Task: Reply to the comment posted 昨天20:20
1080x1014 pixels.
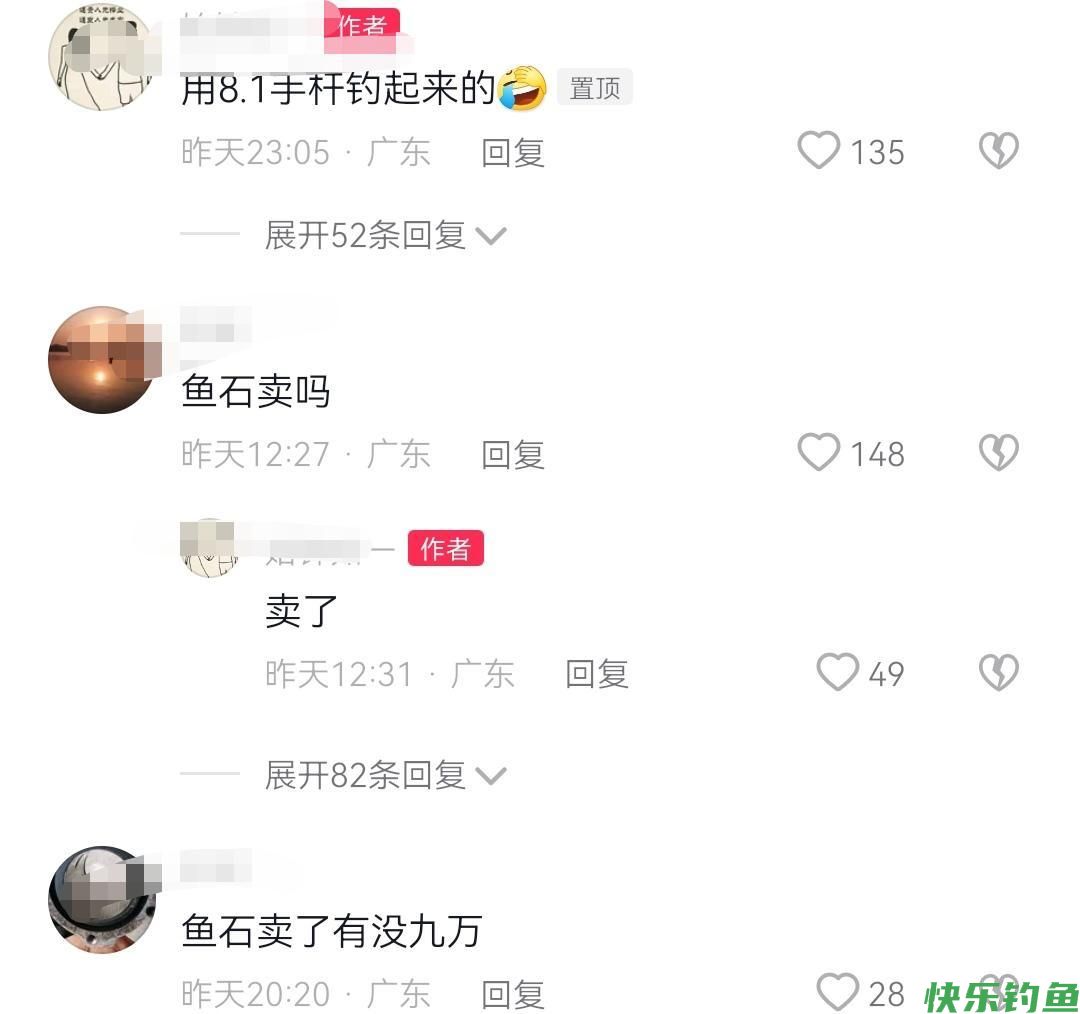Action: click(x=512, y=993)
